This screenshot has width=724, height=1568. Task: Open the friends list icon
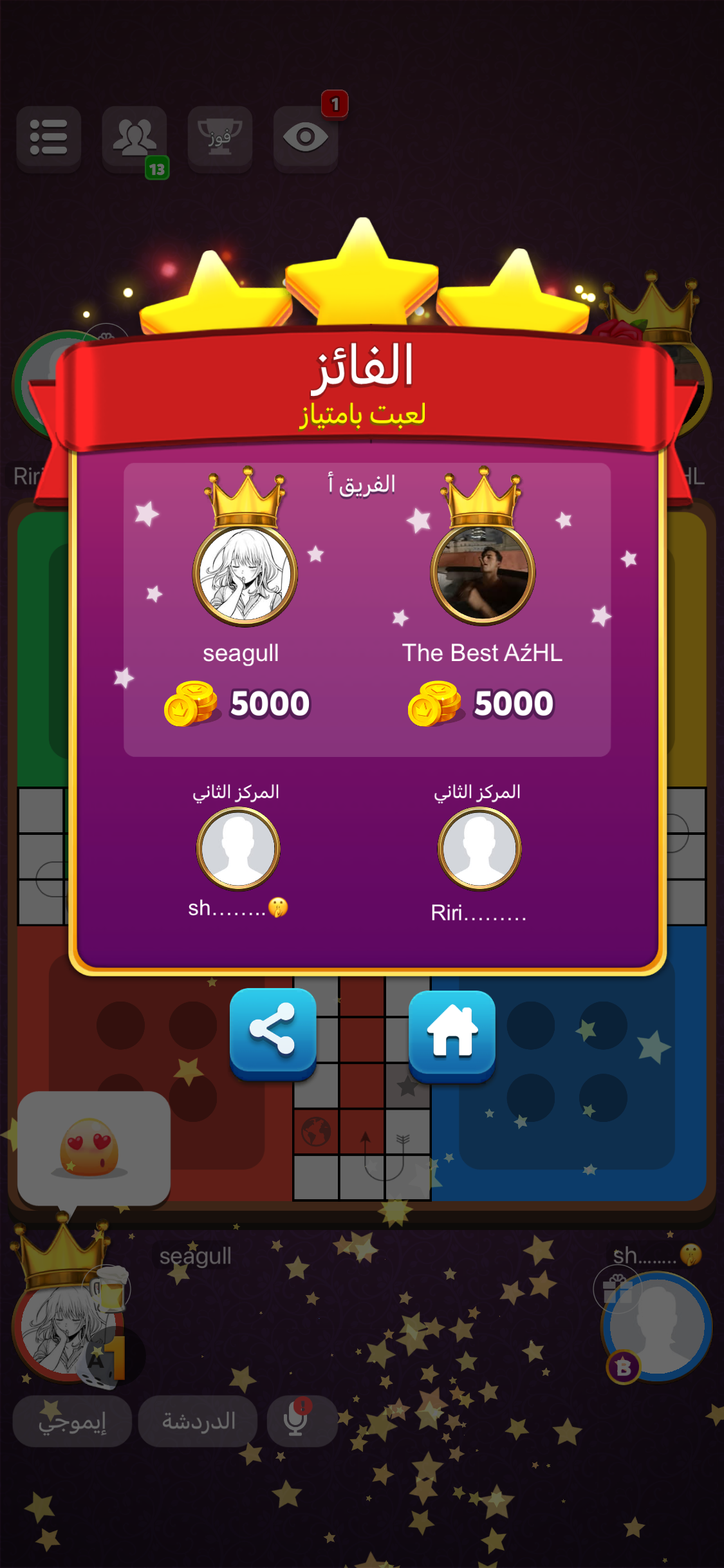point(135,137)
